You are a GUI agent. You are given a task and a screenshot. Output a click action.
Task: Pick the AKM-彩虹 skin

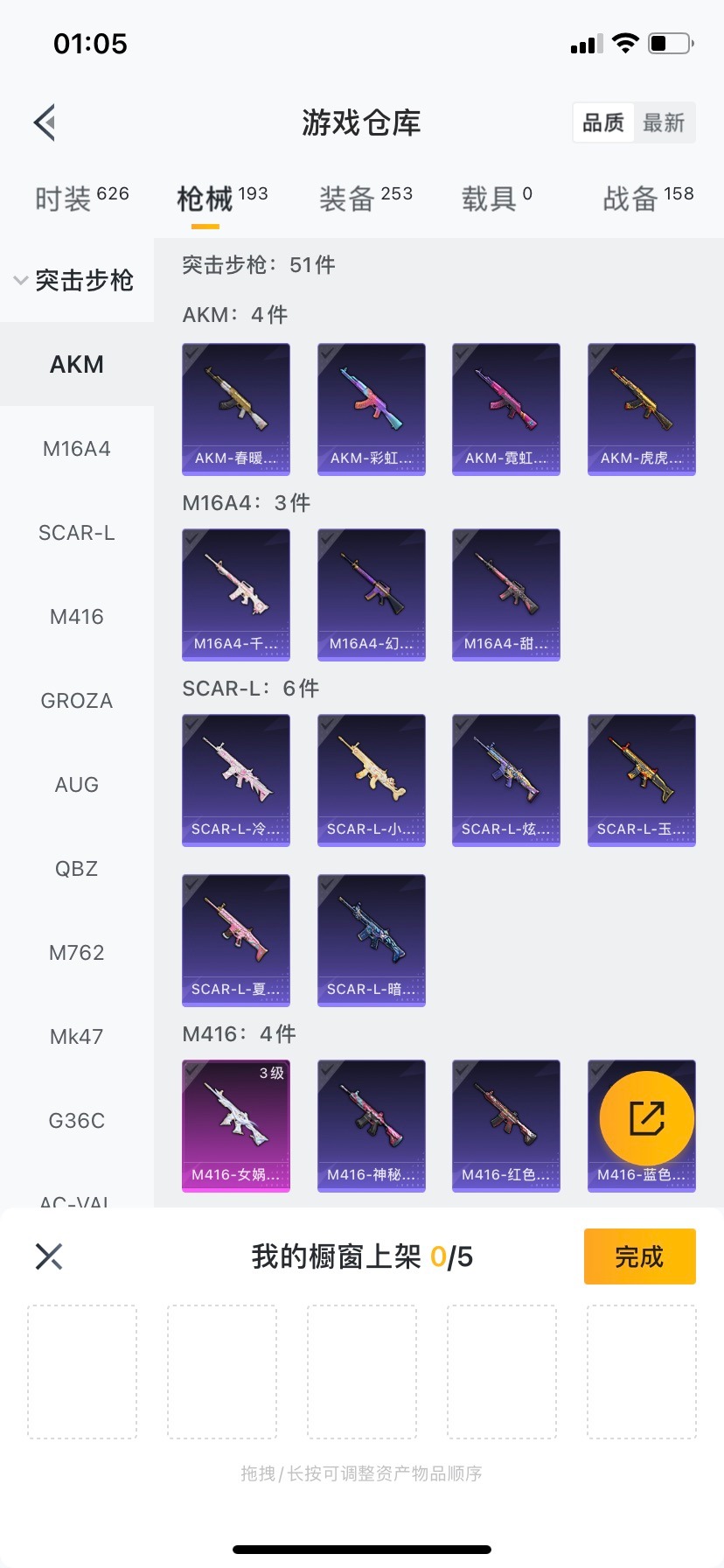click(x=372, y=409)
